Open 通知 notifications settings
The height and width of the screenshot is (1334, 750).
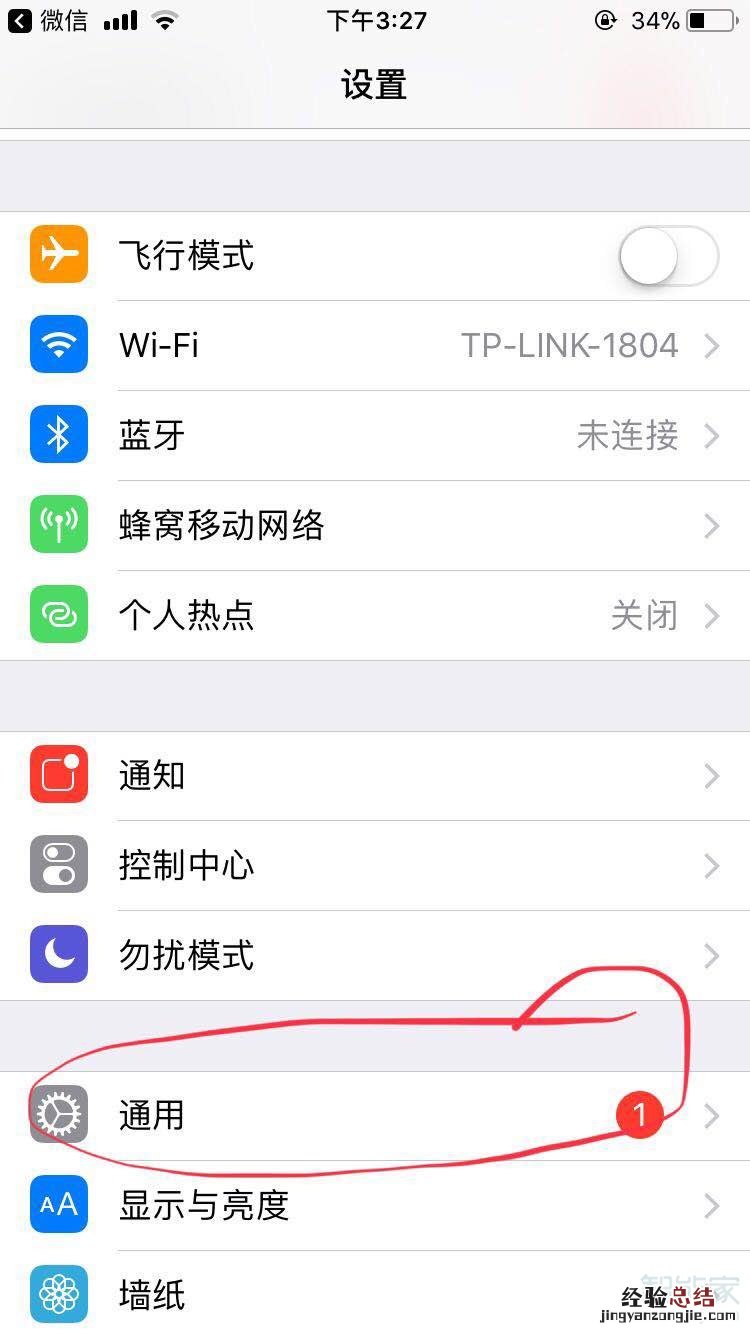click(x=375, y=776)
